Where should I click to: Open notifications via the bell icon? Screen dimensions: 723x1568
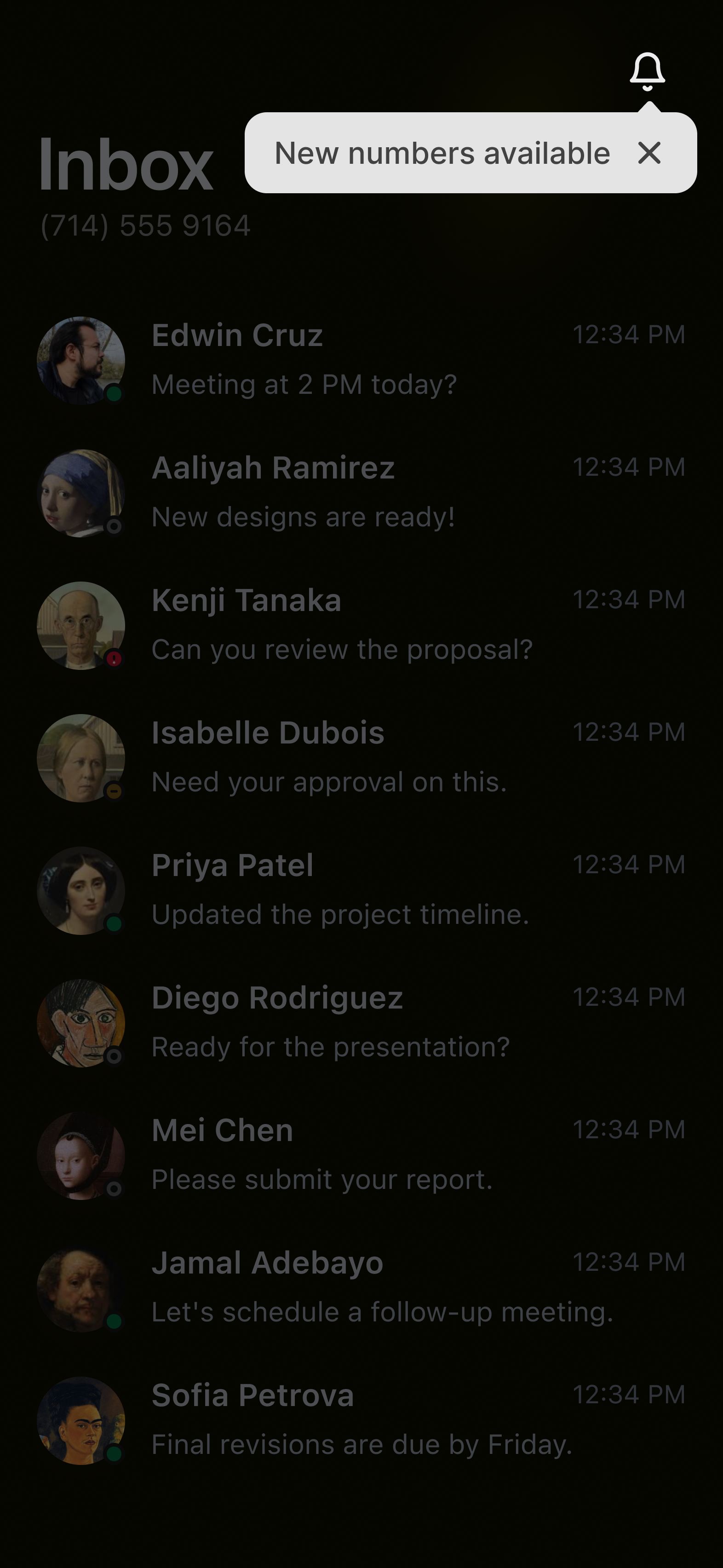(x=647, y=71)
